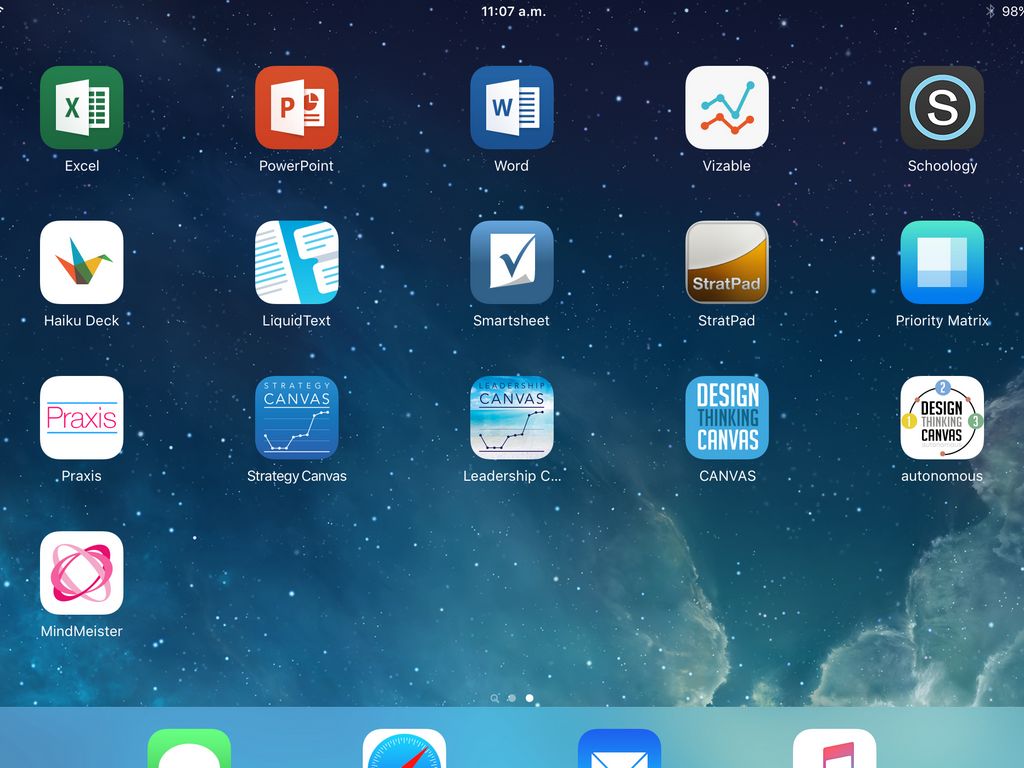
Task: Launch the app labeled autonomous
Action: point(942,417)
